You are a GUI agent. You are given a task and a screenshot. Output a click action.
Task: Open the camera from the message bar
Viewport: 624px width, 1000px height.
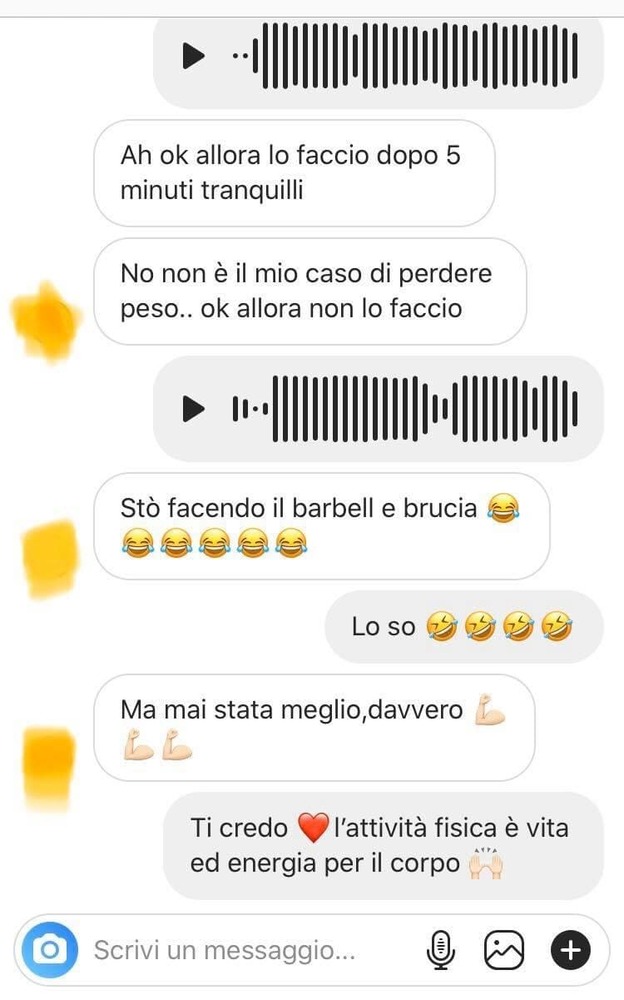[50, 950]
